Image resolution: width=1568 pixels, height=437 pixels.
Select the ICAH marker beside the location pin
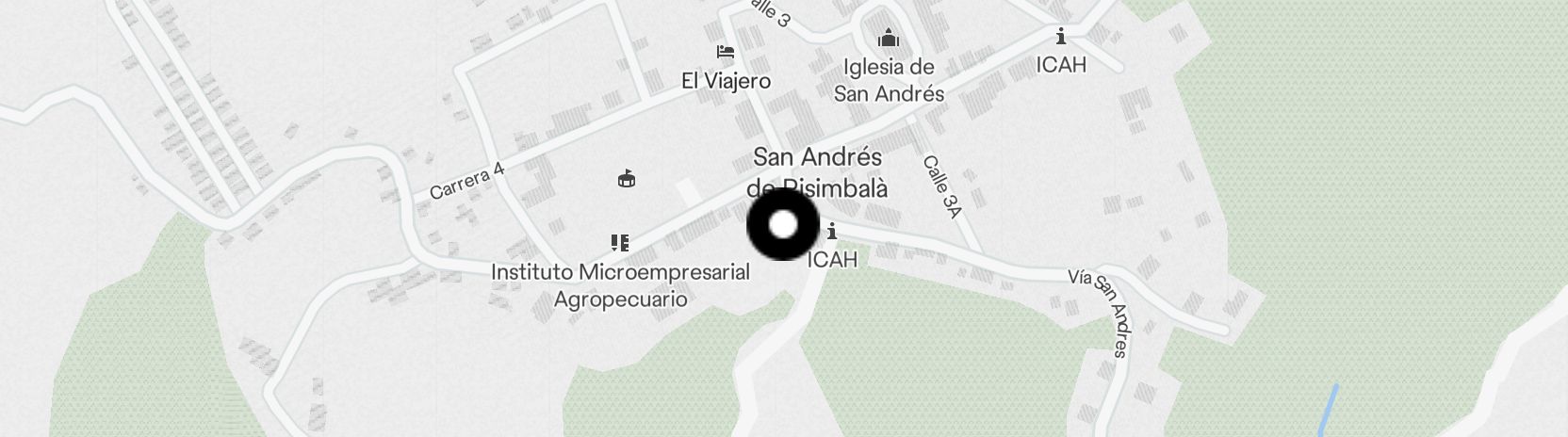coord(832,232)
